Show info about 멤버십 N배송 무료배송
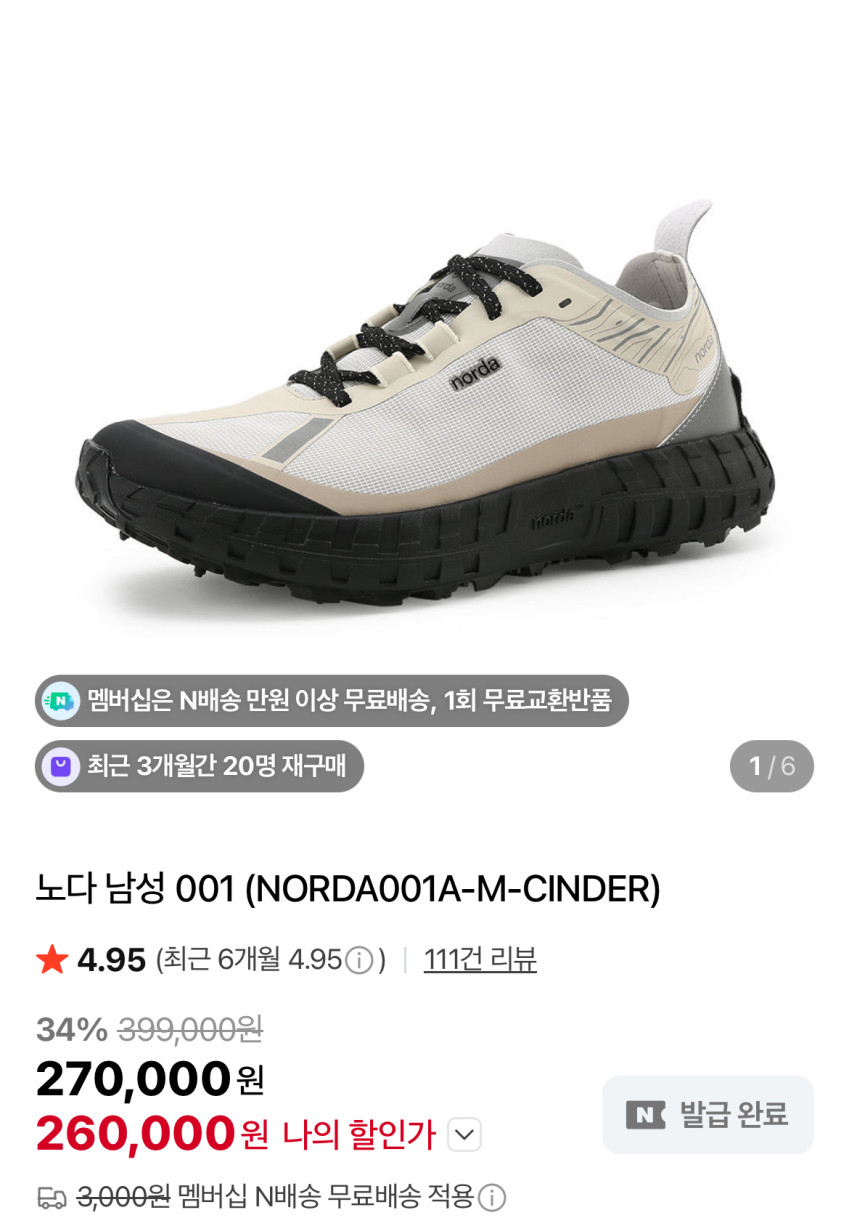The width and height of the screenshot is (849, 1226). pyautogui.click(x=491, y=1197)
